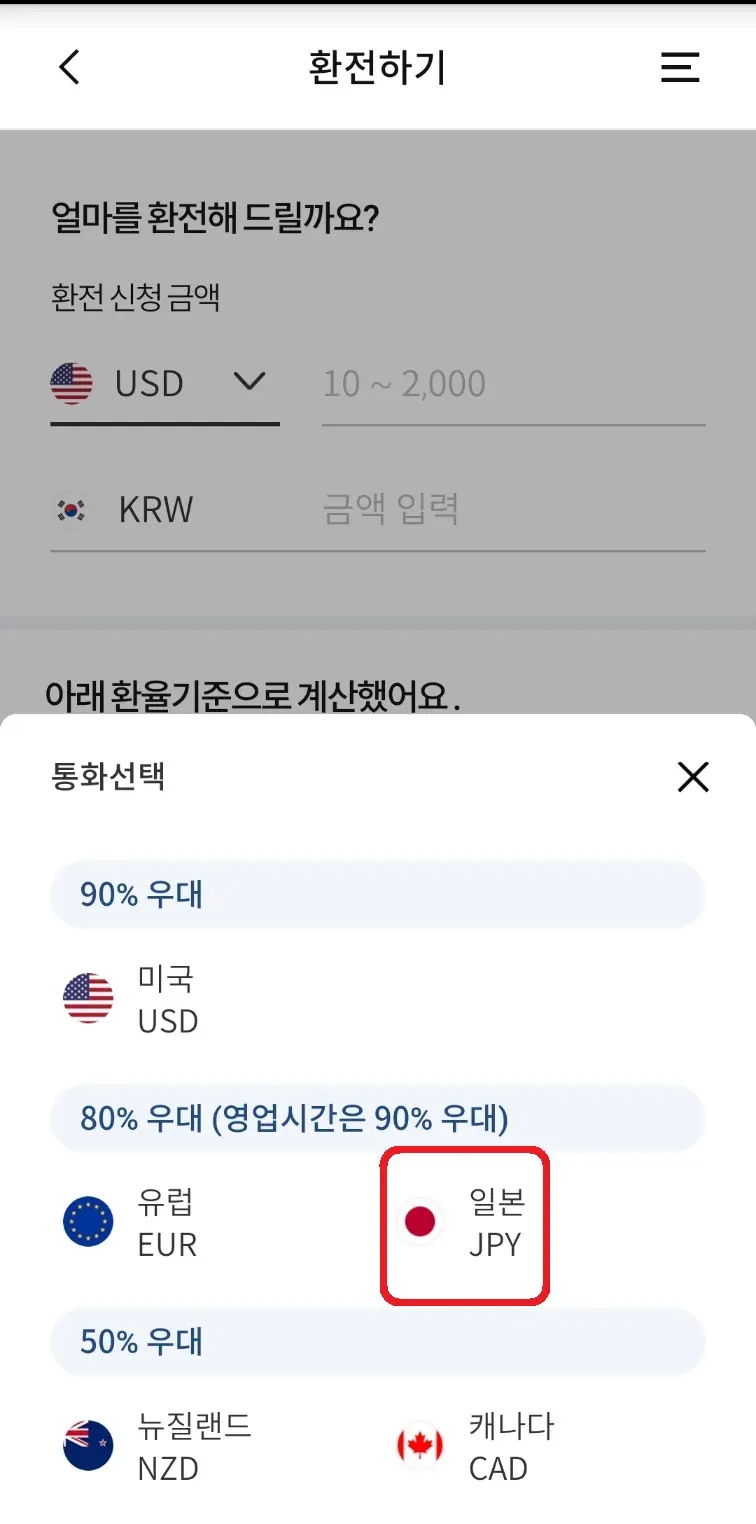
Task: Expand the USD currency dropdown chevron
Action: (249, 381)
